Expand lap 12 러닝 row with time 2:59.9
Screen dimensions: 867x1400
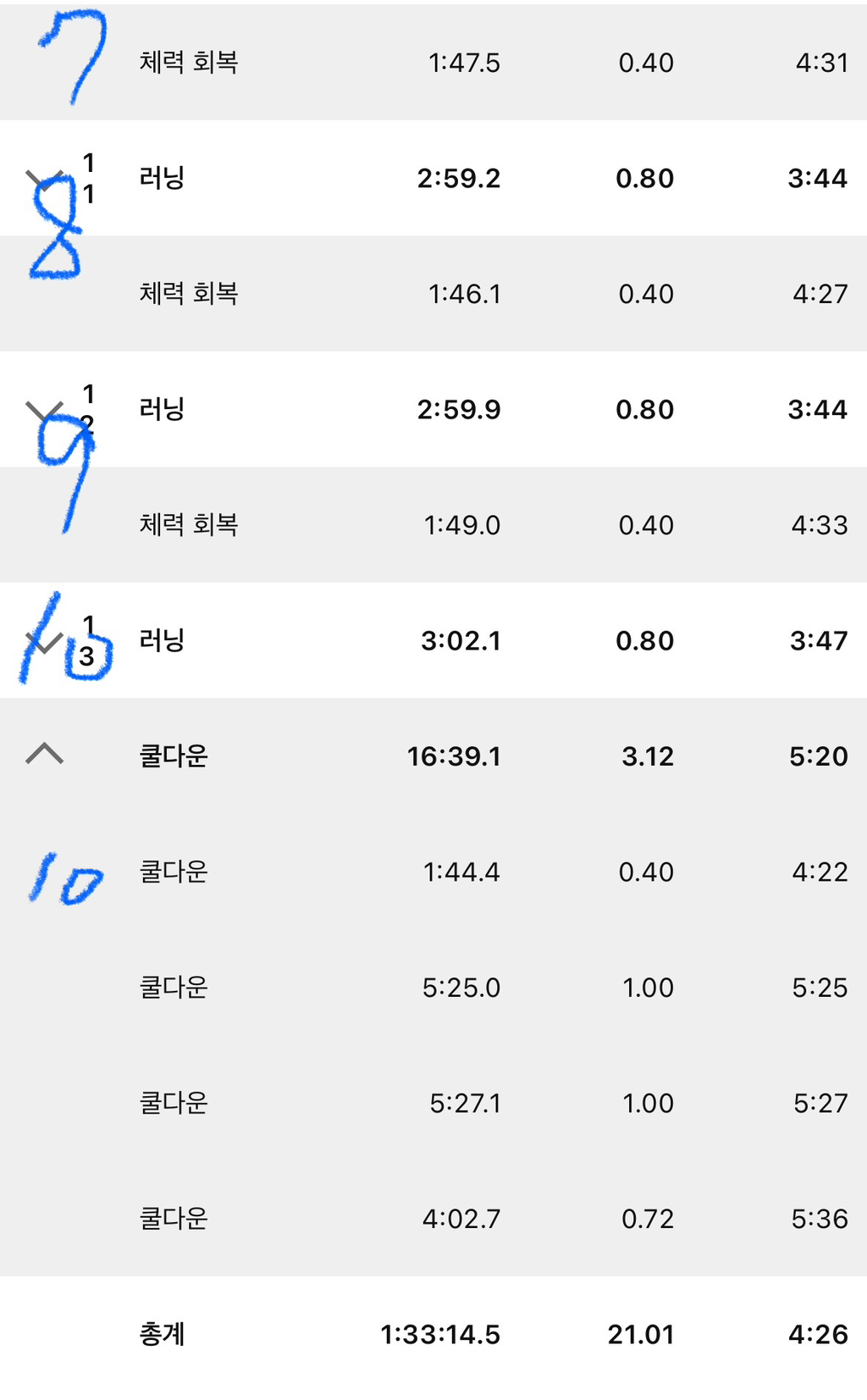coord(44,411)
